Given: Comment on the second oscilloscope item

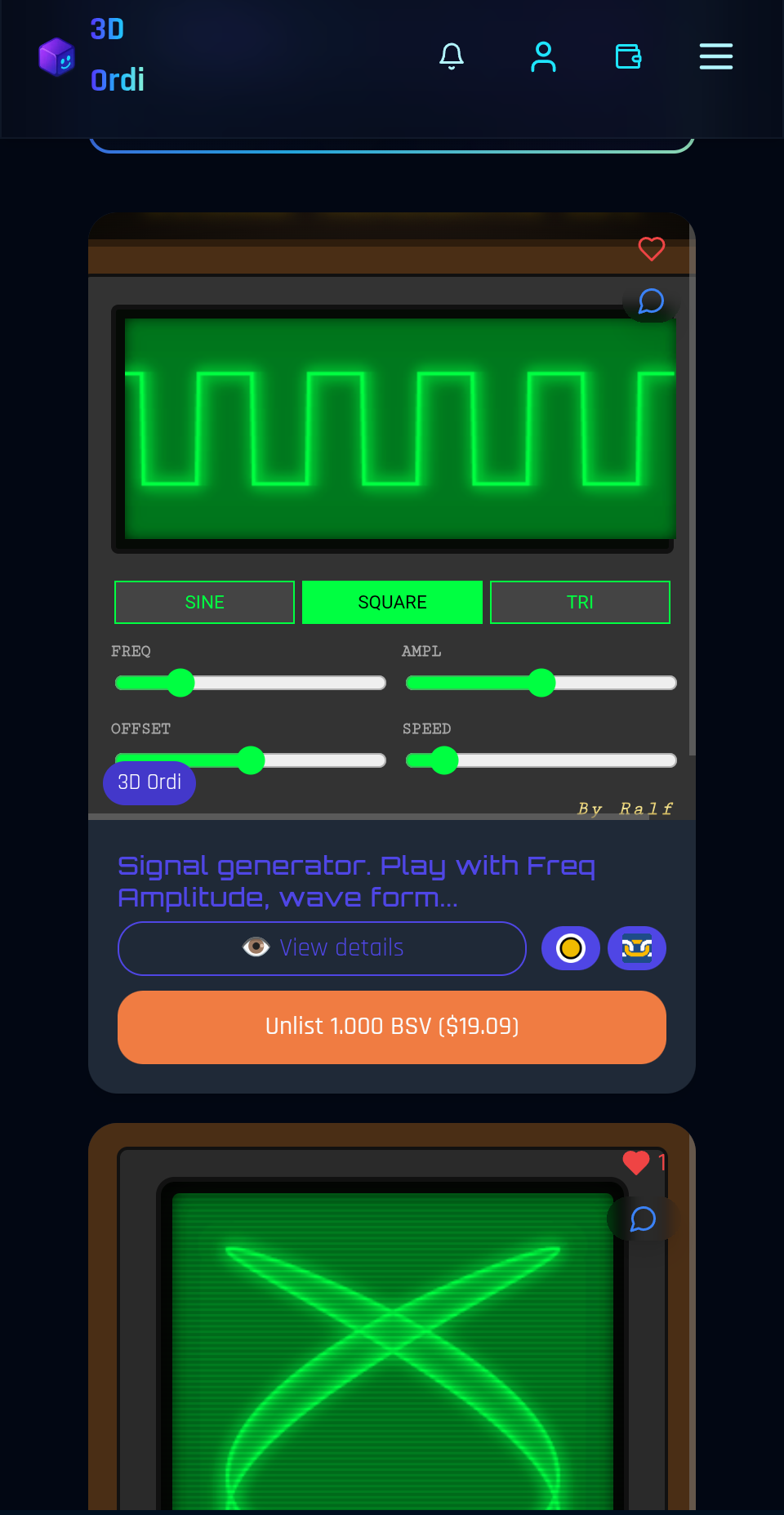Looking at the screenshot, I should (643, 1219).
